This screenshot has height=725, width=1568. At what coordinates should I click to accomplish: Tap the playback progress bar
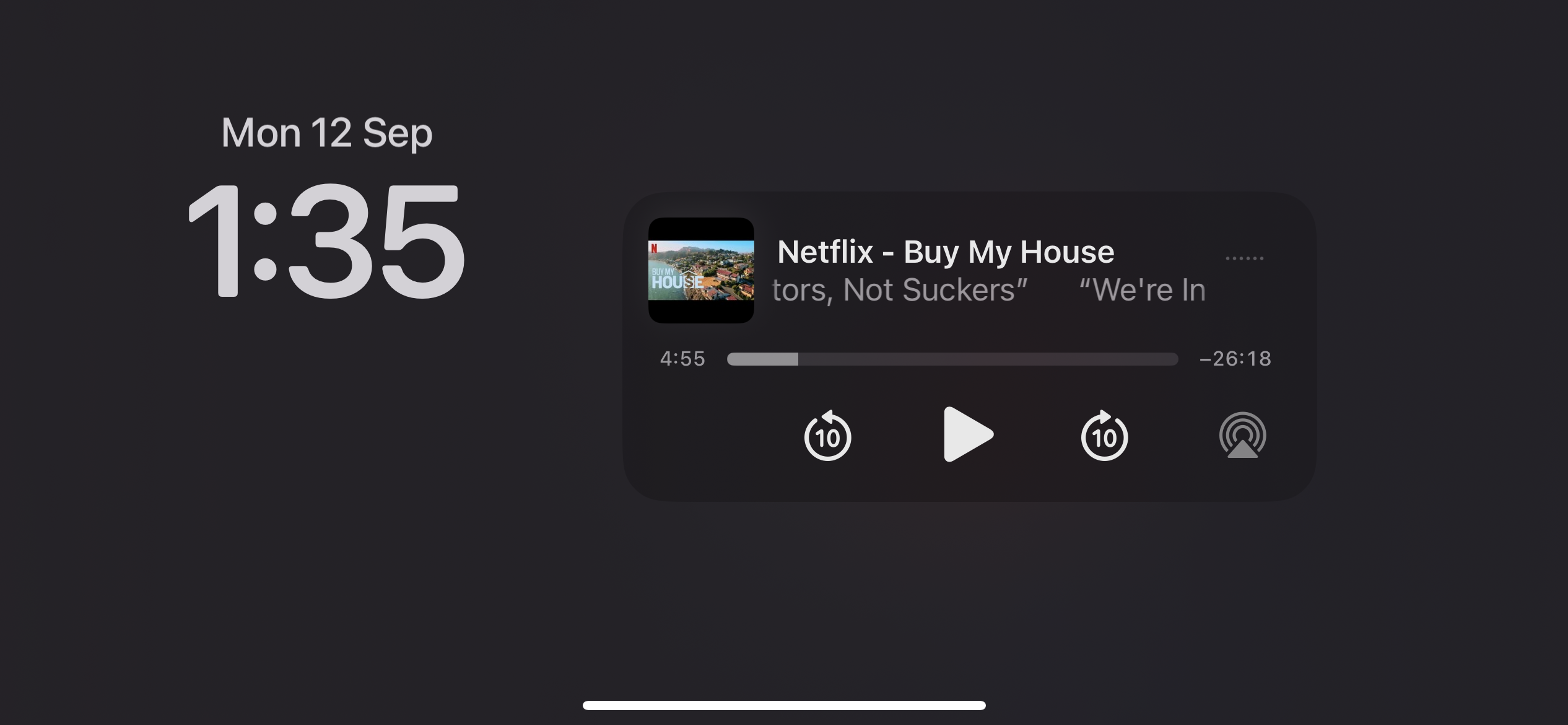pyautogui.click(x=952, y=359)
